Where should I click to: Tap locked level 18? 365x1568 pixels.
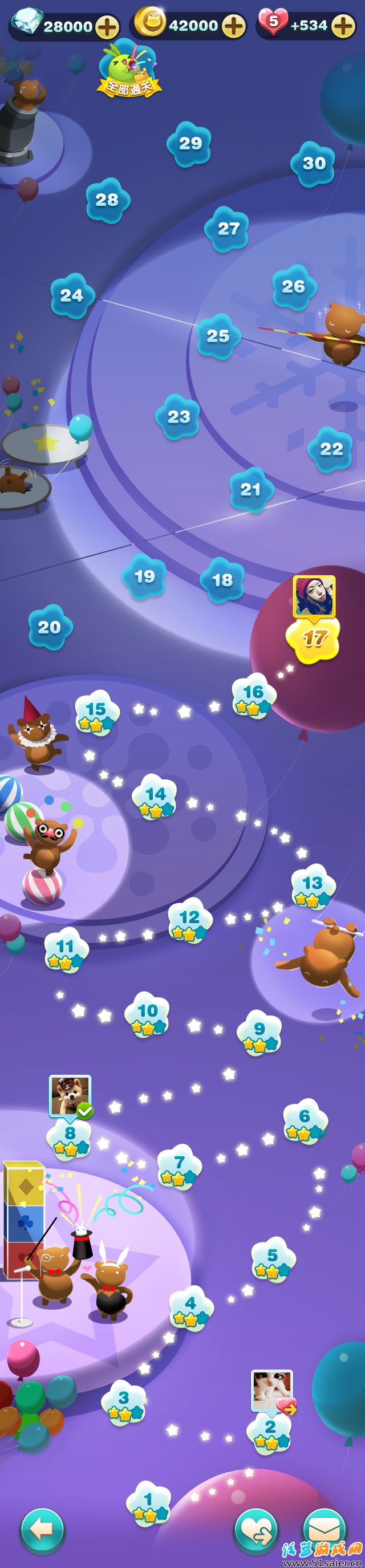[x=222, y=580]
